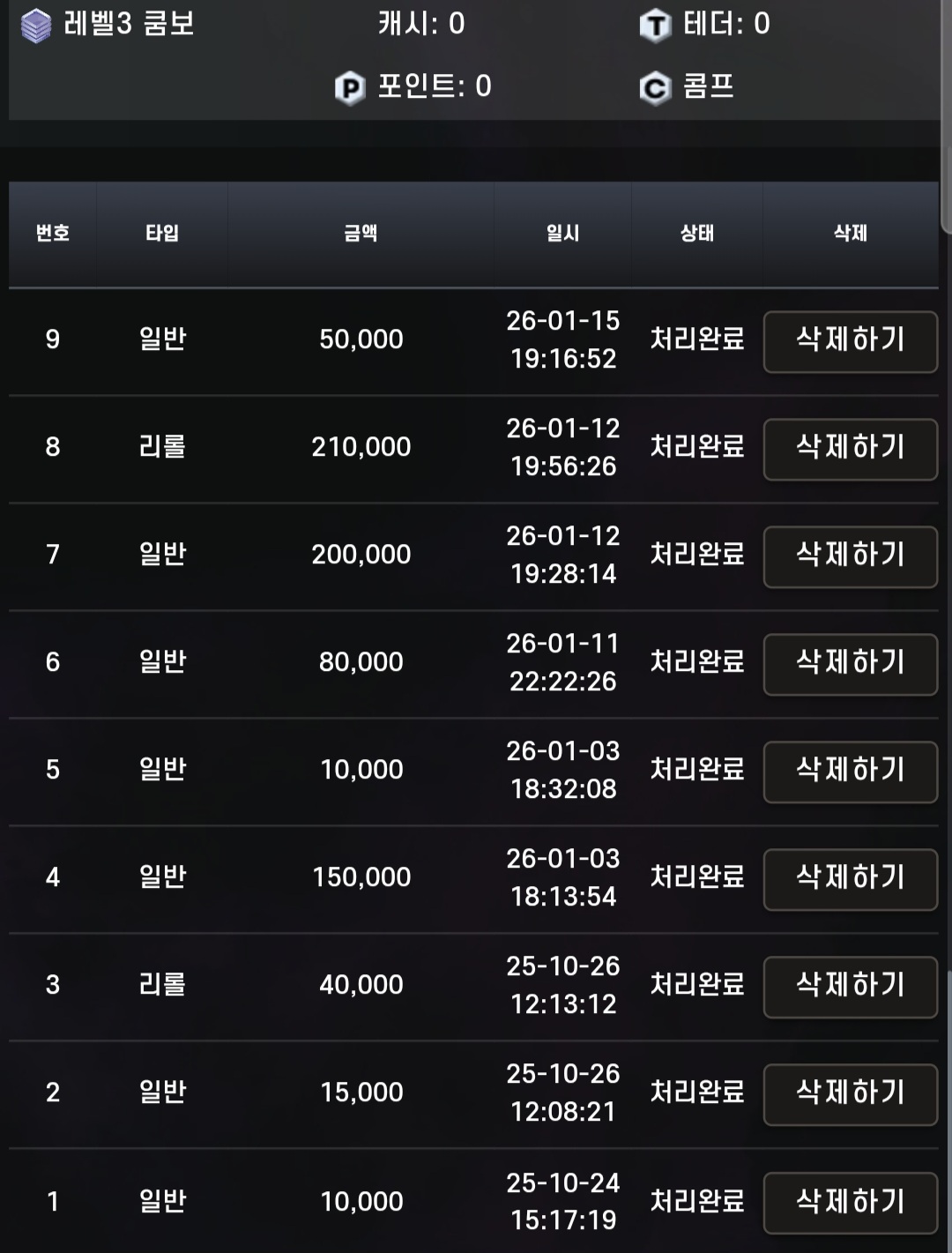Delete record number 8 for 210,000

[x=850, y=449]
